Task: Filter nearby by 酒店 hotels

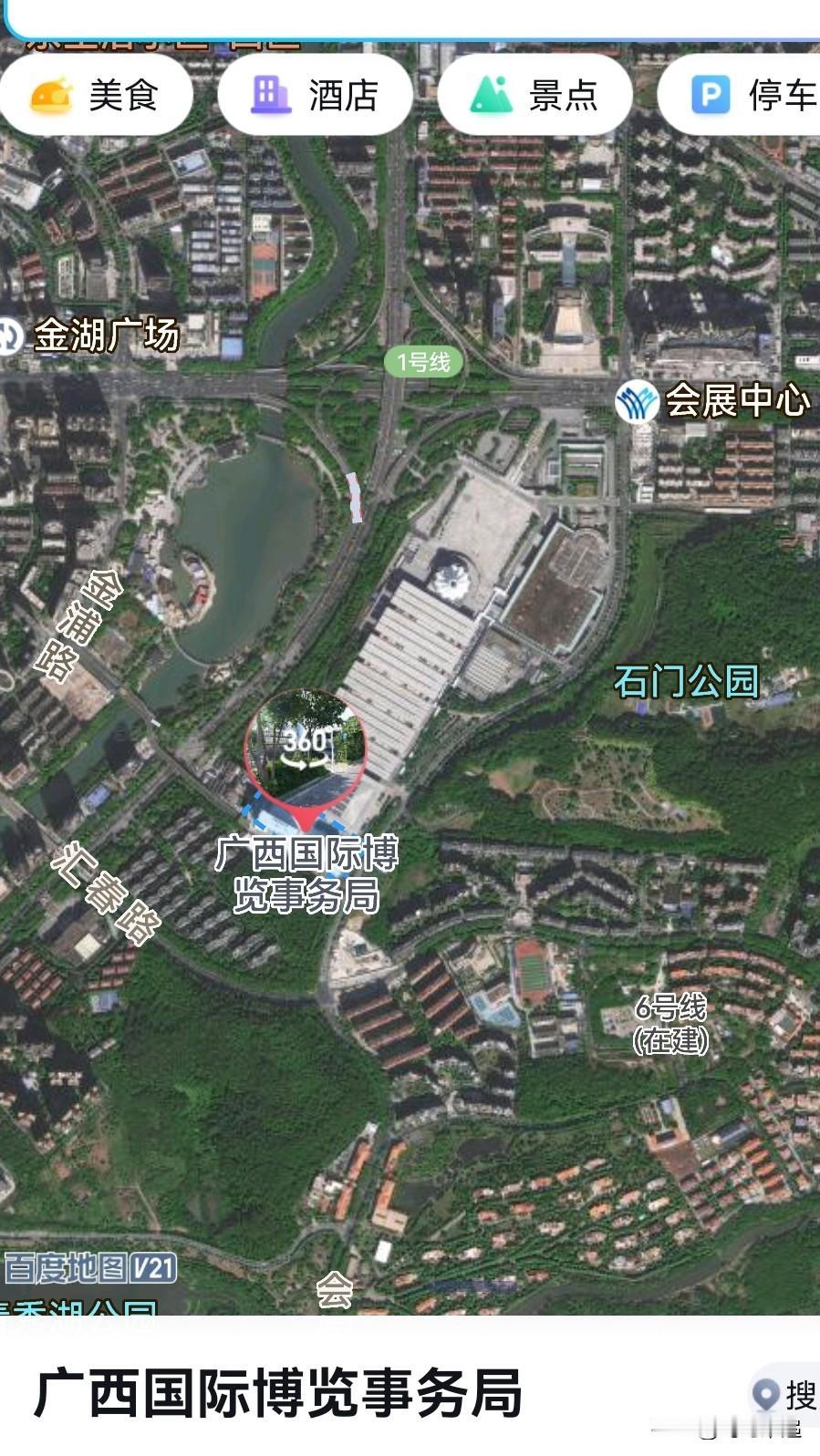Action: (316, 95)
